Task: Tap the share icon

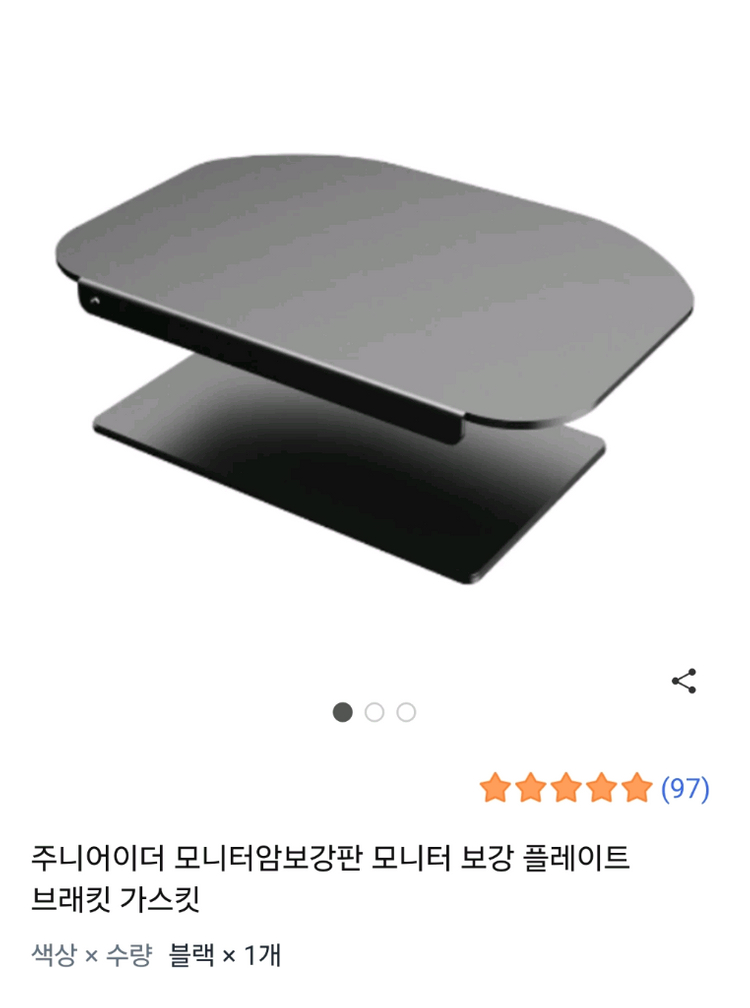Action: 681,680
